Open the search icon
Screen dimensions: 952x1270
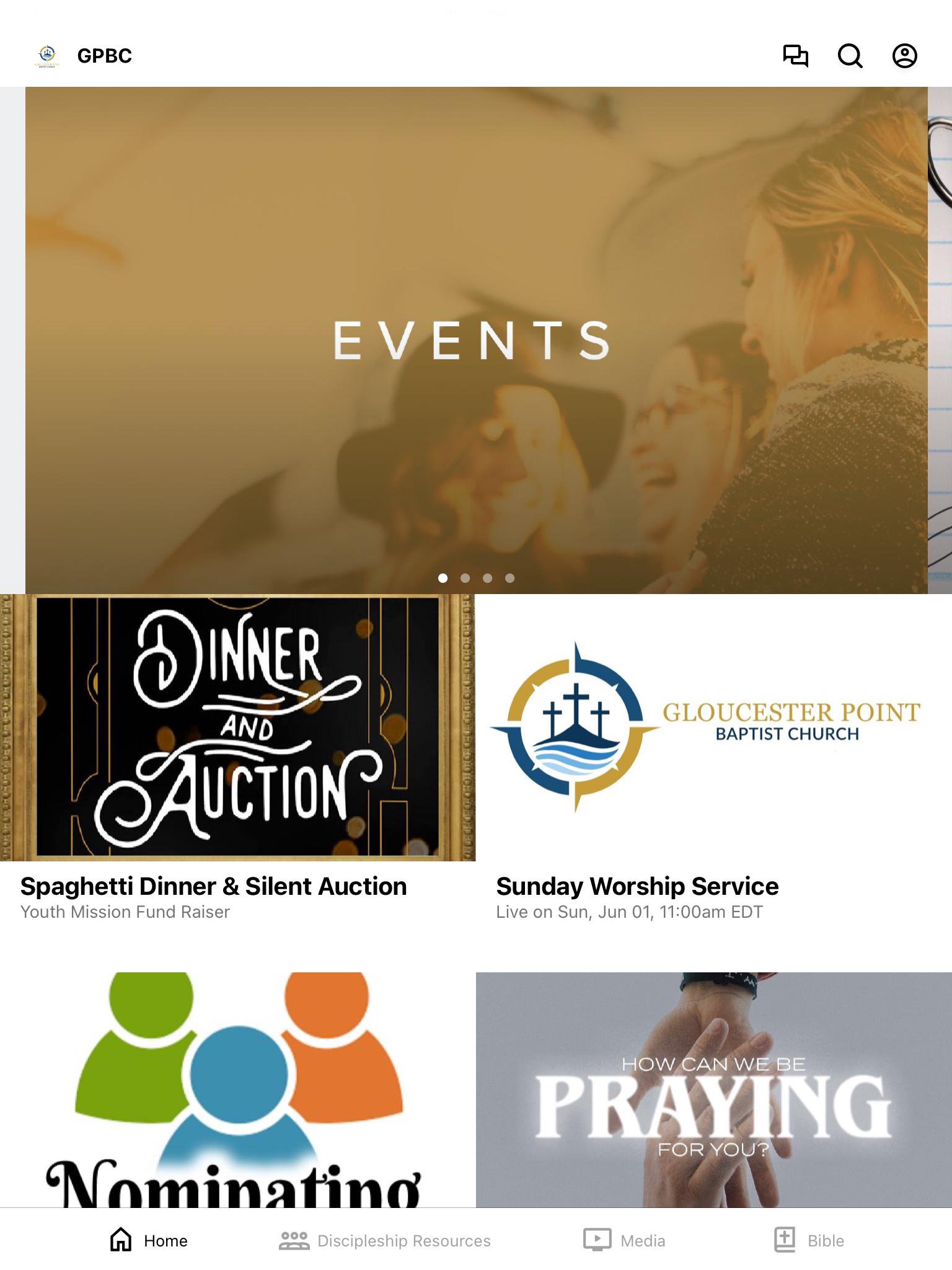pyautogui.click(x=850, y=56)
